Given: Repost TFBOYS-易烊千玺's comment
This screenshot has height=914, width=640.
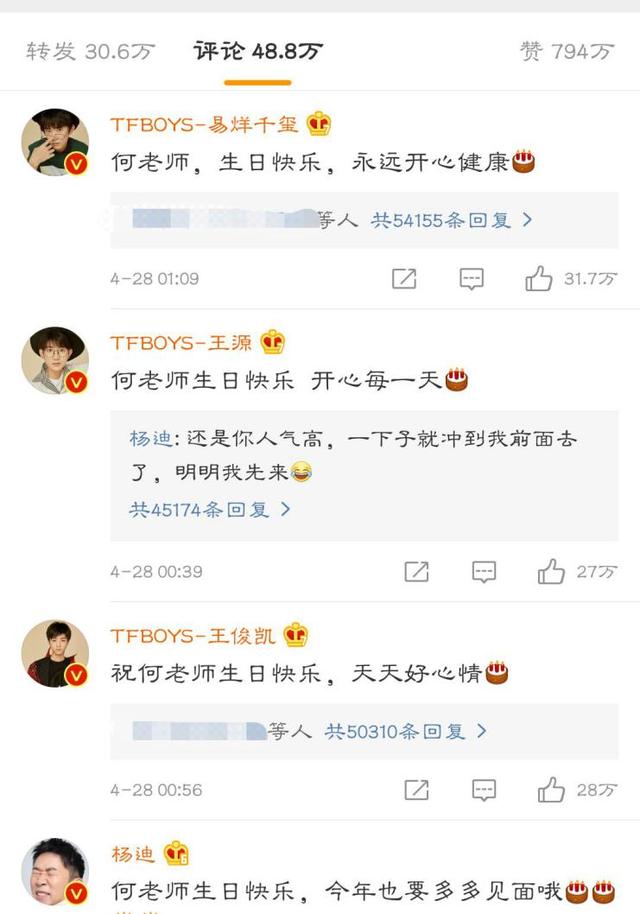Looking at the screenshot, I should 404,279.
